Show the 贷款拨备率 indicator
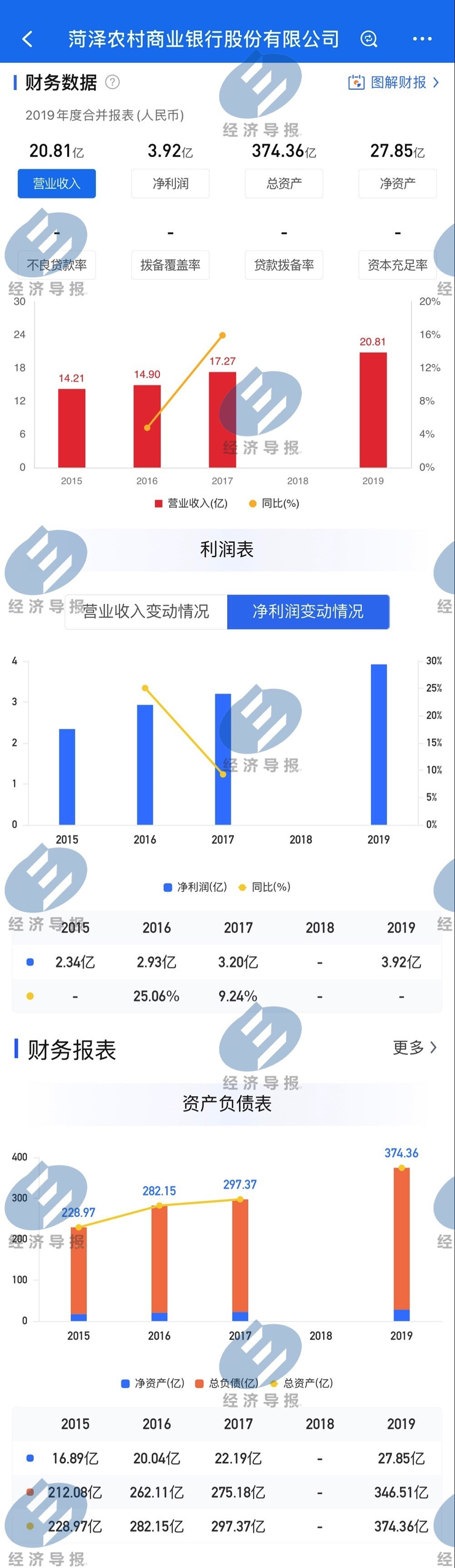Viewport: 455px width, 1568px height. coord(284,265)
